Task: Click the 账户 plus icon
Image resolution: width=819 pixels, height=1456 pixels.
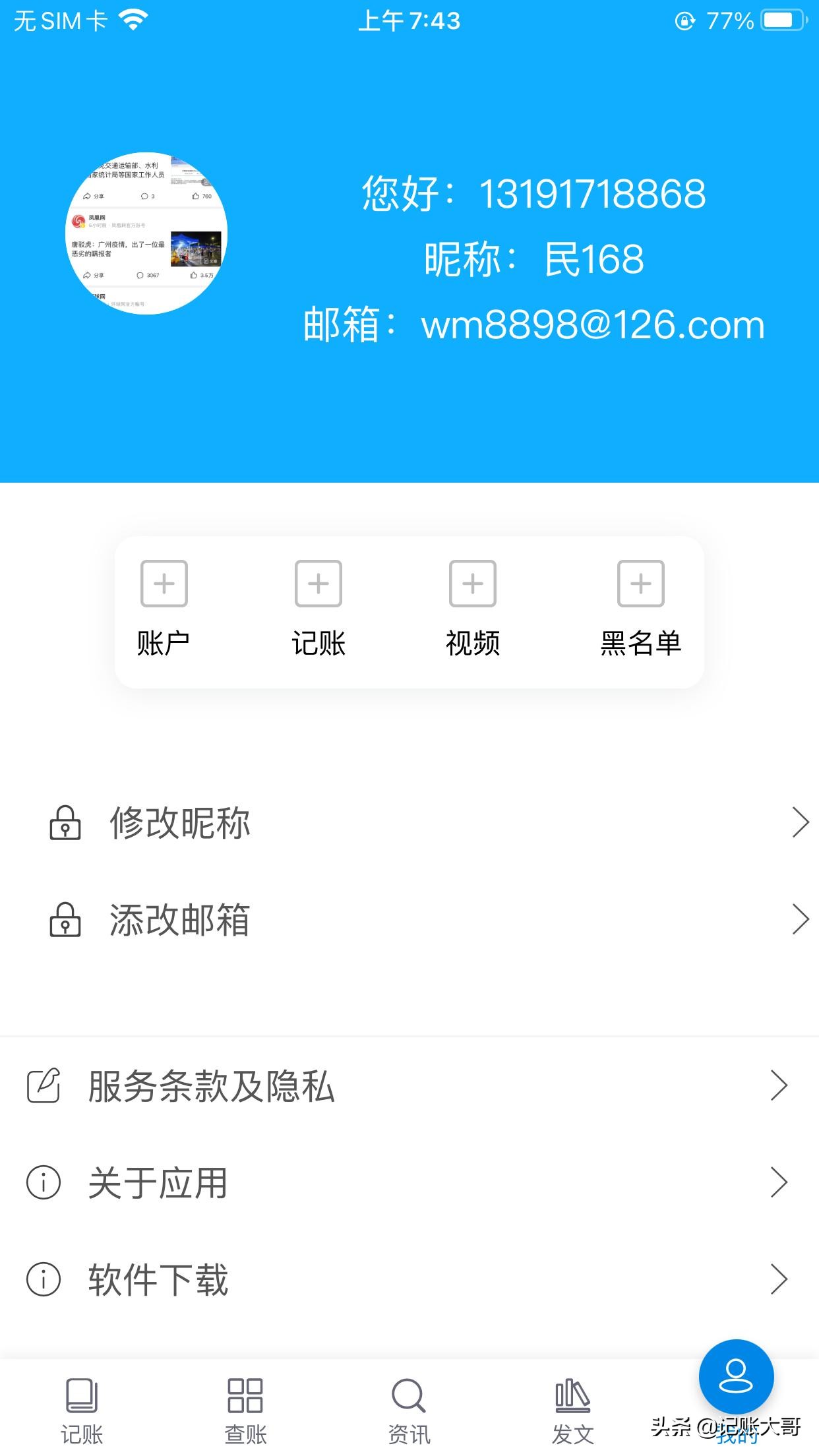Action: (163, 583)
